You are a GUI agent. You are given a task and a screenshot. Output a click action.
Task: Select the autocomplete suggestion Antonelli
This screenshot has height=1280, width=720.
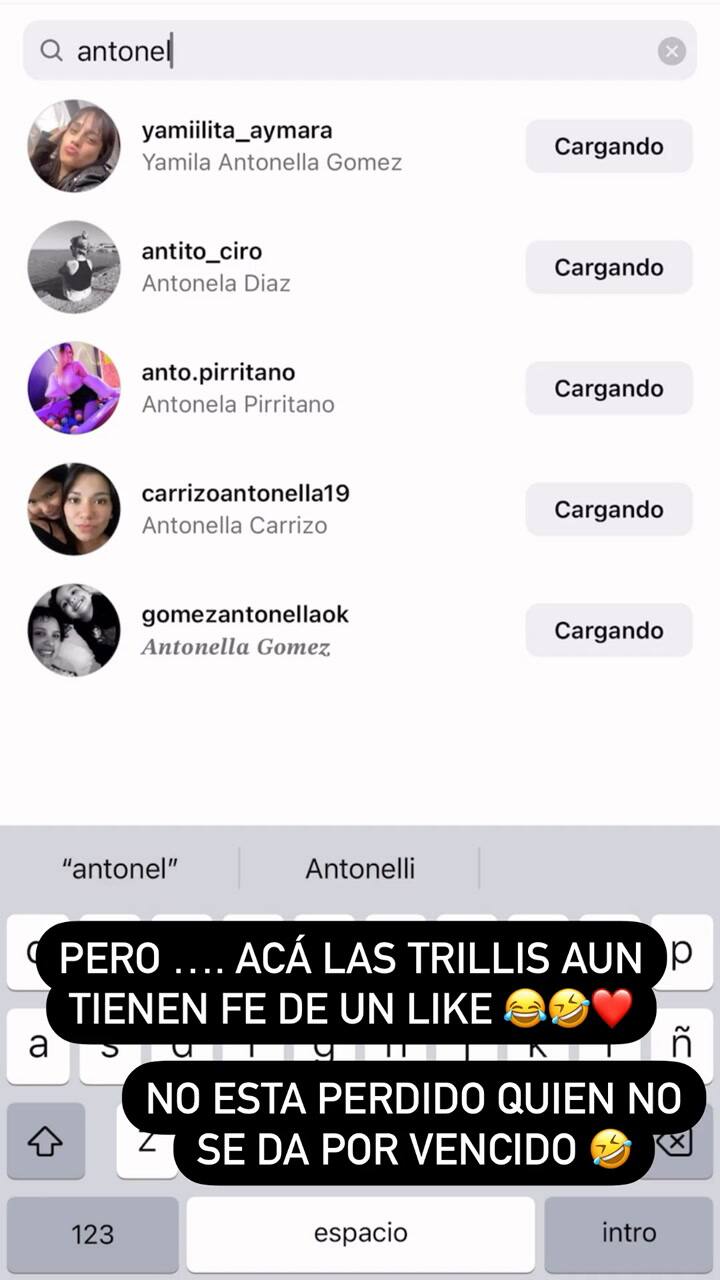click(x=360, y=868)
